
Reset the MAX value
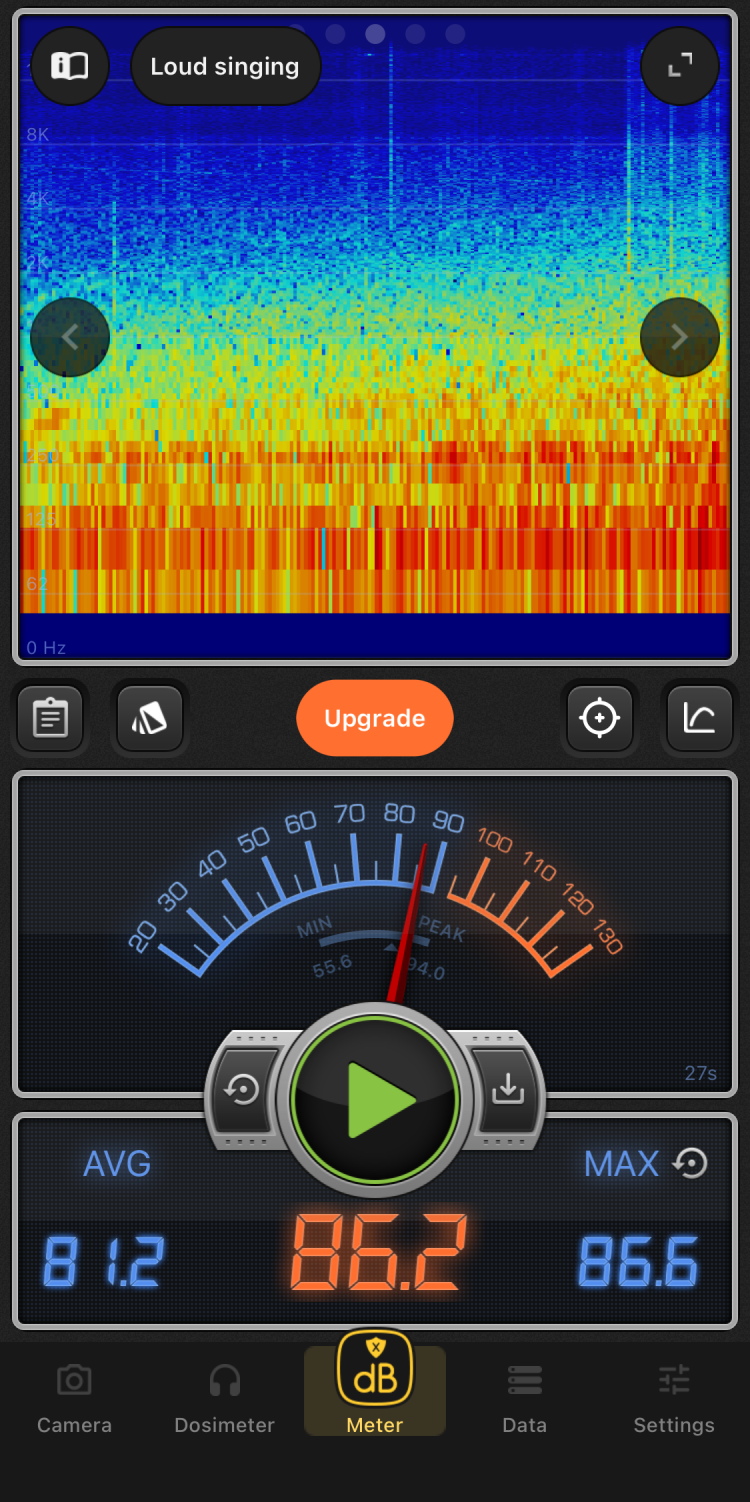click(691, 1163)
